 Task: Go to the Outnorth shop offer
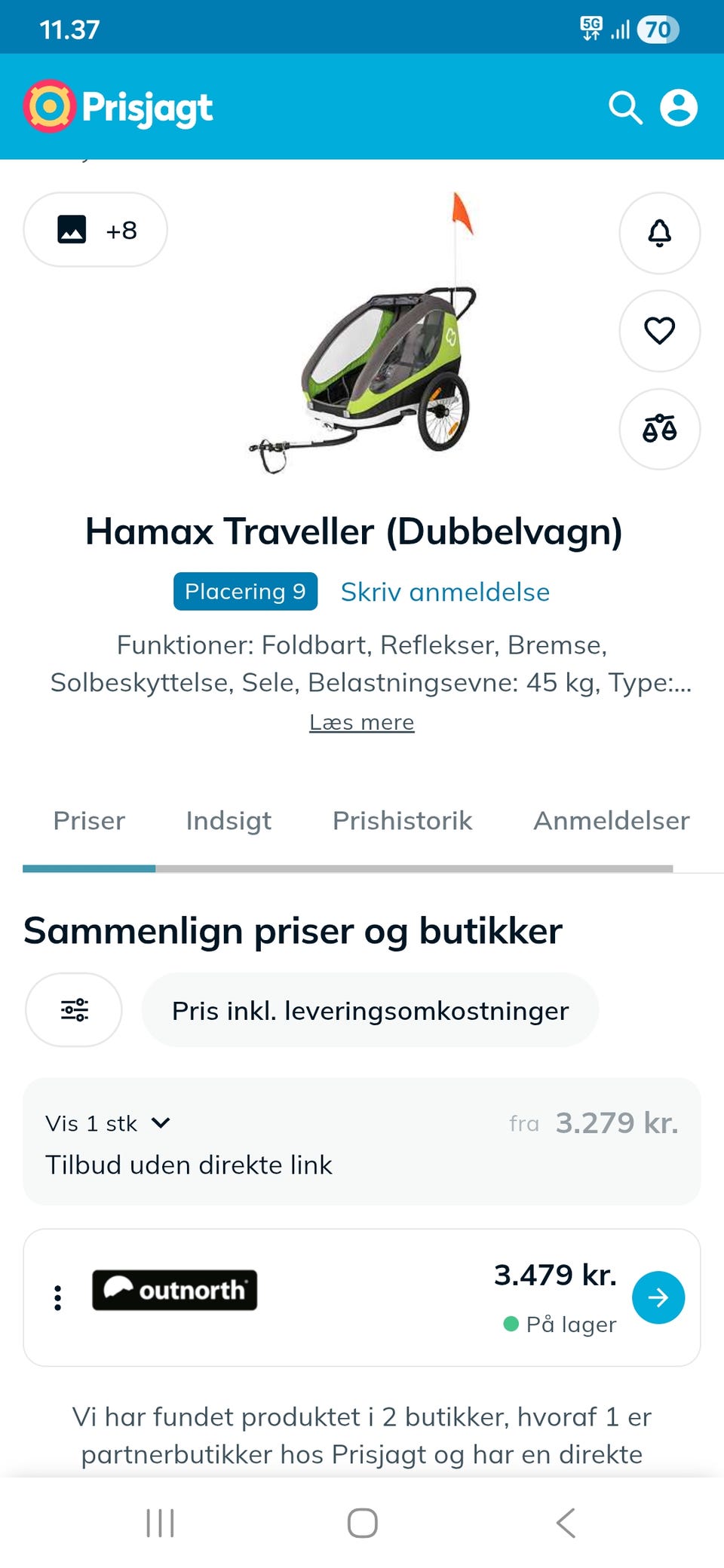pos(658,1297)
